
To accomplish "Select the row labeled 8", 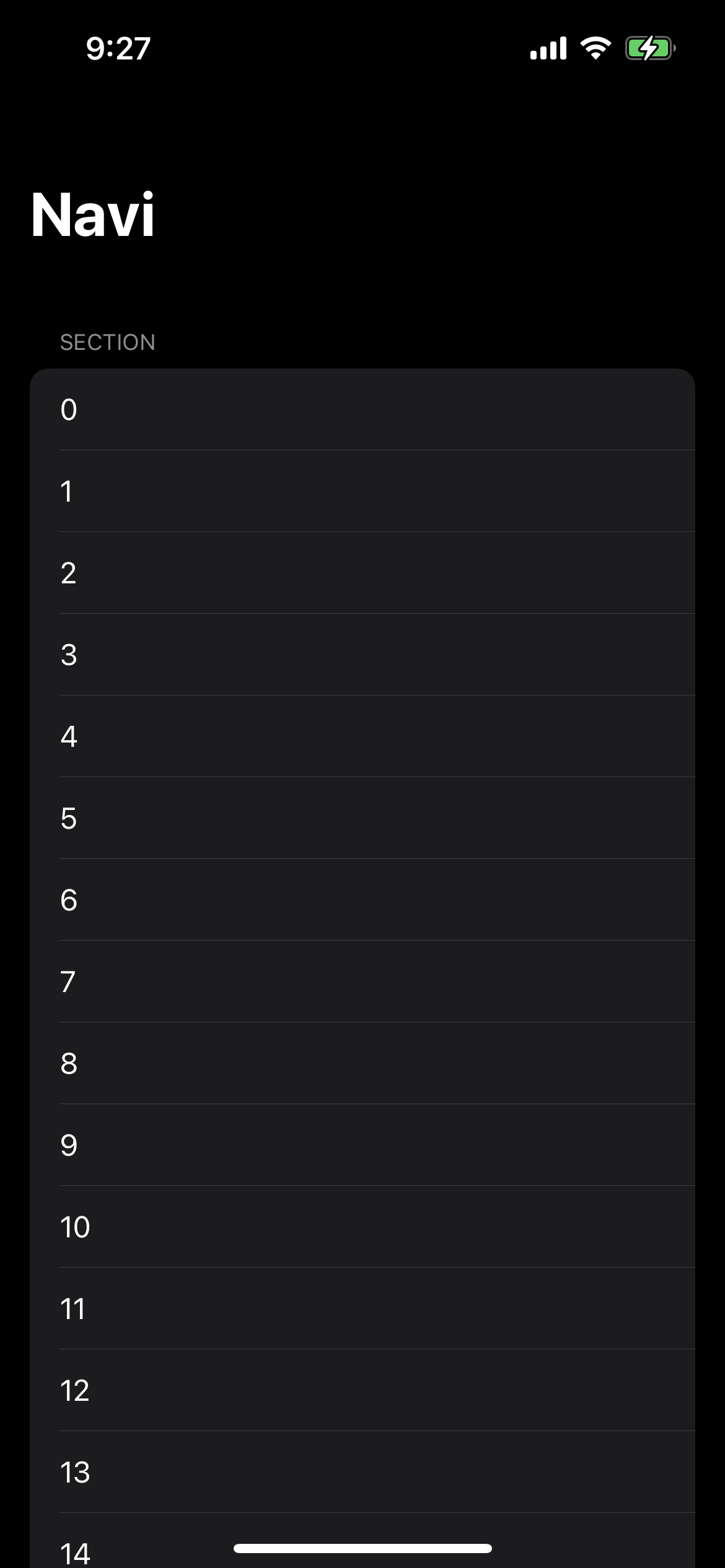I will [362, 1063].
